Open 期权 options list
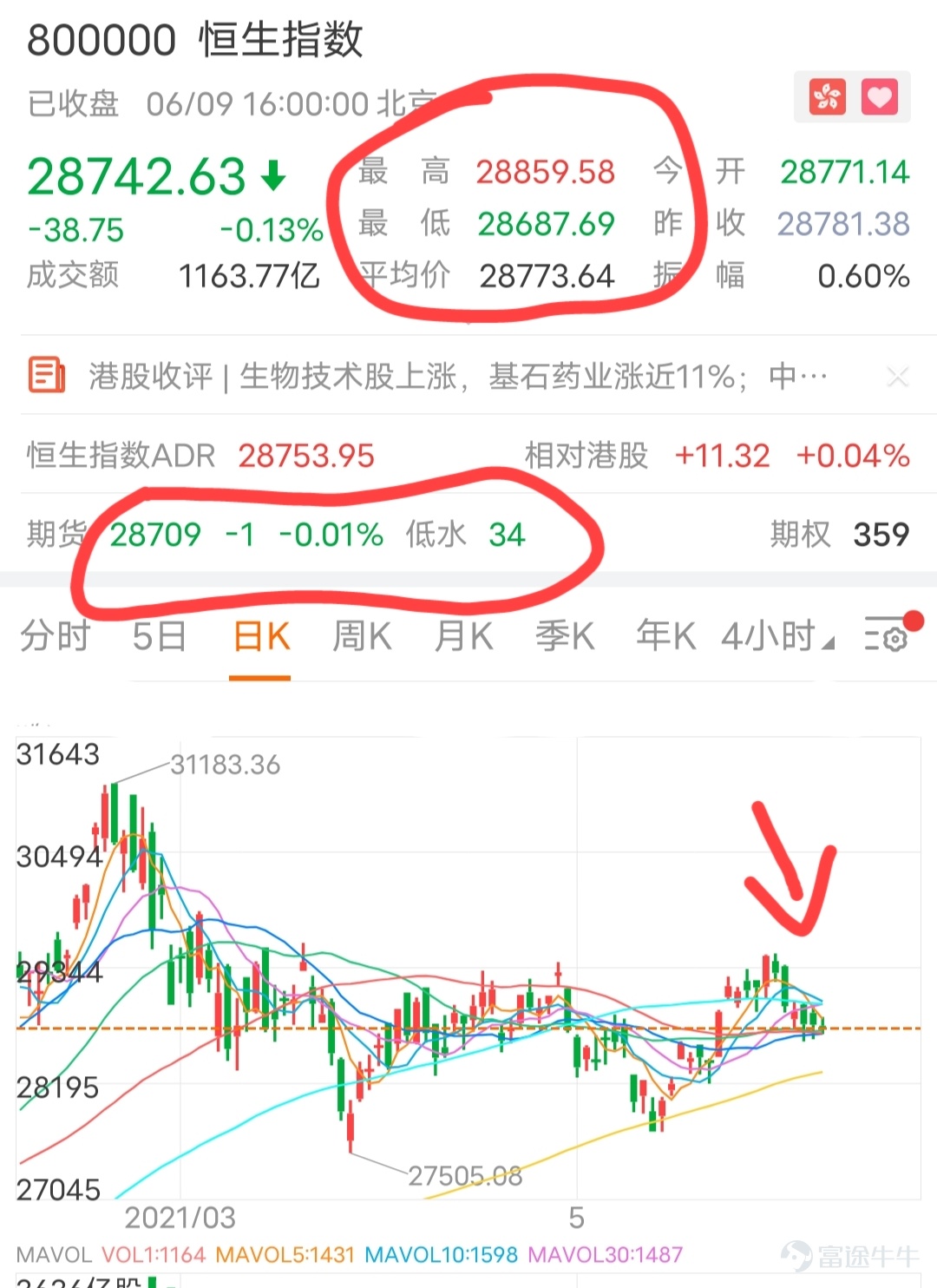 [x=838, y=535]
